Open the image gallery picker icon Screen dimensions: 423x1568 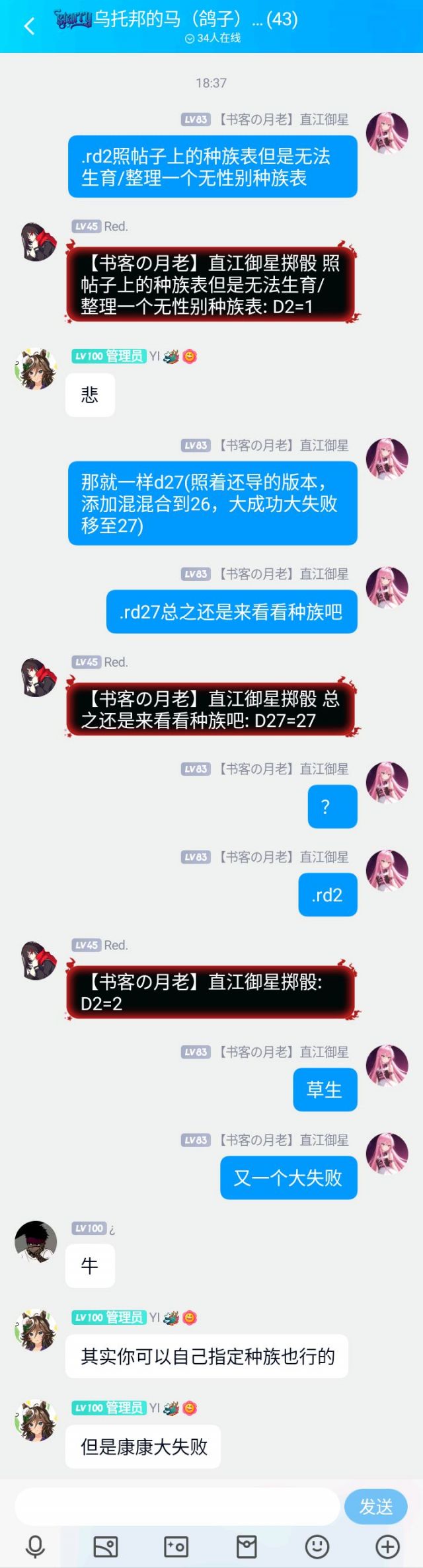(106, 1547)
